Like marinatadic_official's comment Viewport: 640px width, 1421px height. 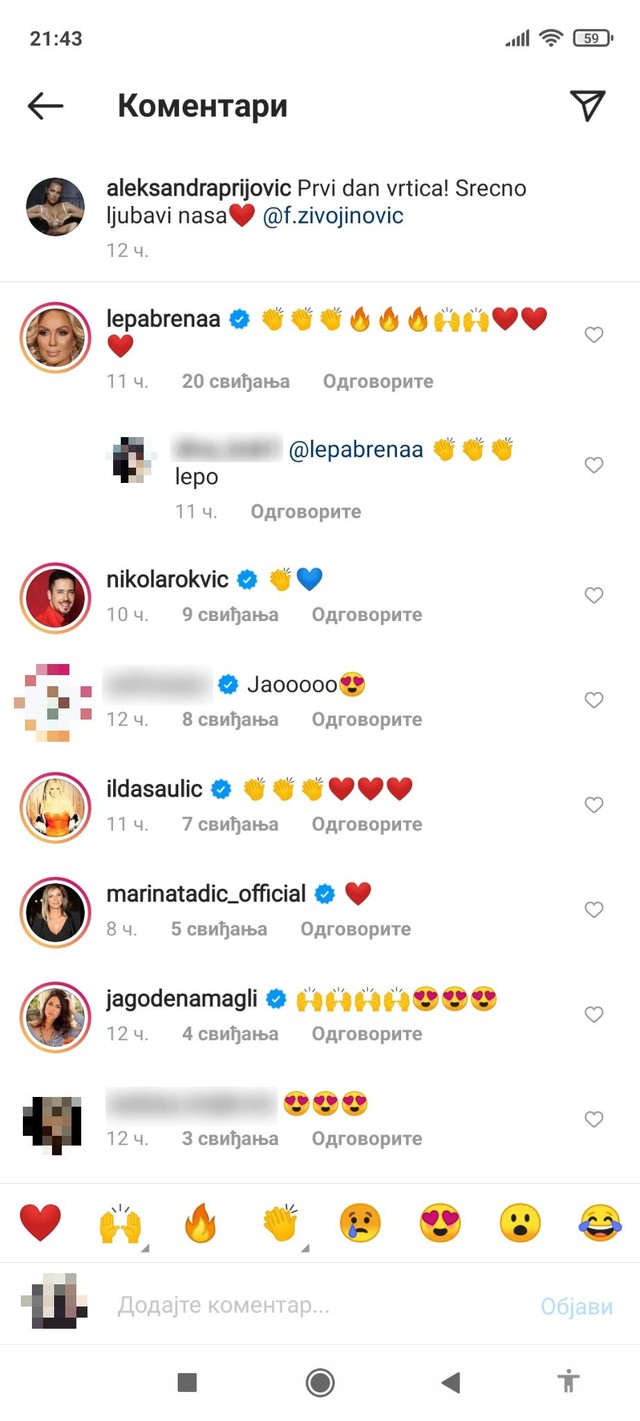(x=594, y=910)
